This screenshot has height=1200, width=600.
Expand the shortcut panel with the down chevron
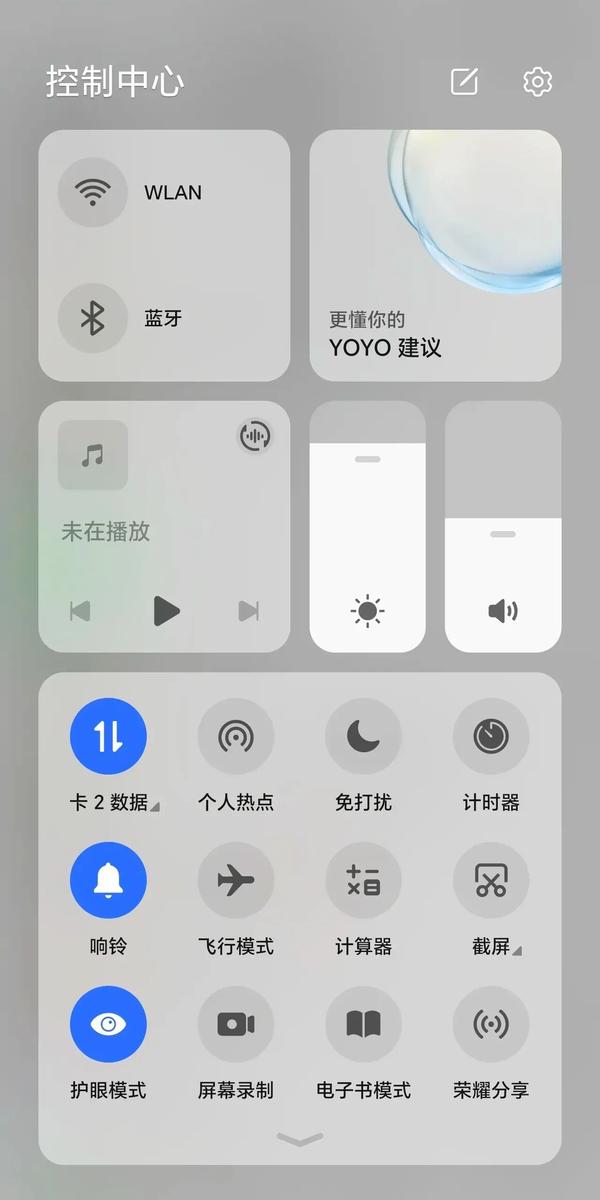[x=300, y=1140]
